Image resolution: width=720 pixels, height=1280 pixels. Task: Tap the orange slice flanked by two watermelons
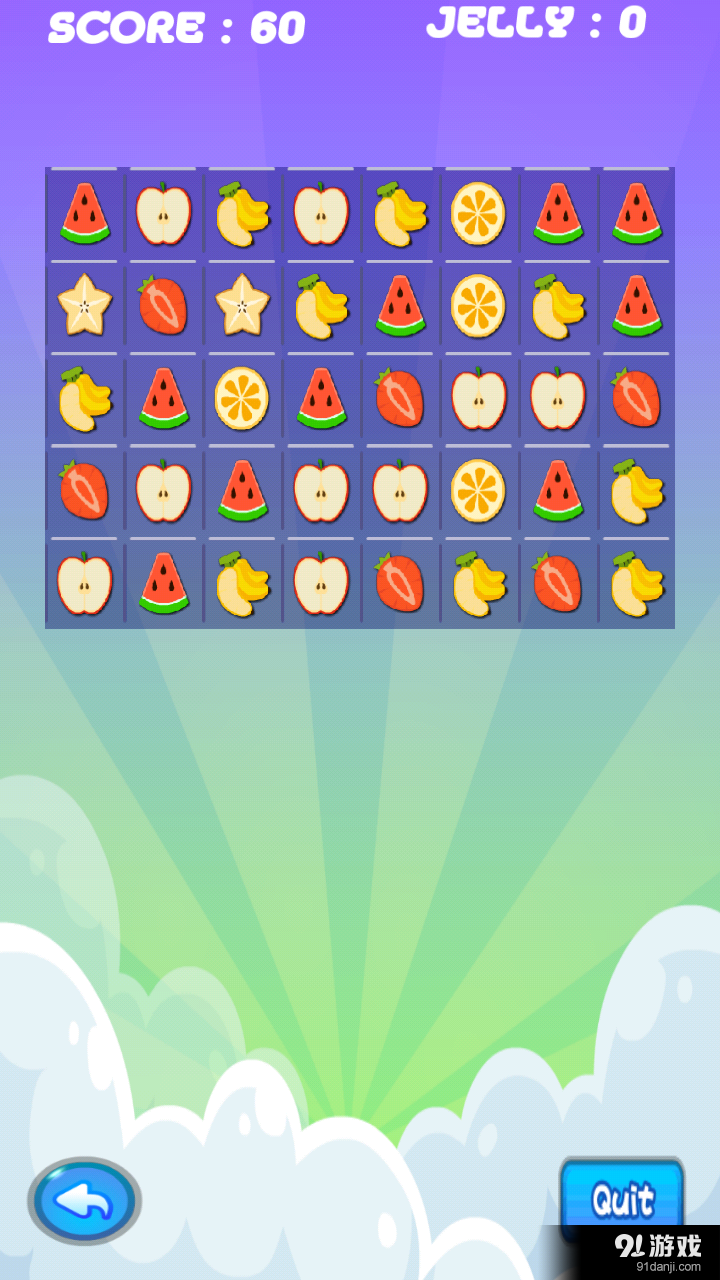pos(242,398)
